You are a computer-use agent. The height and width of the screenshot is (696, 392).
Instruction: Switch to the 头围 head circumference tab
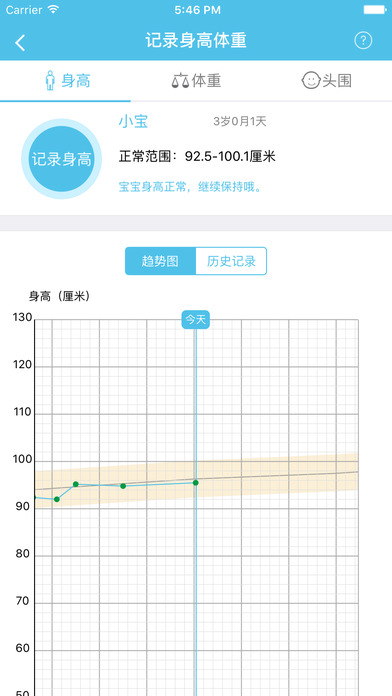(x=327, y=81)
